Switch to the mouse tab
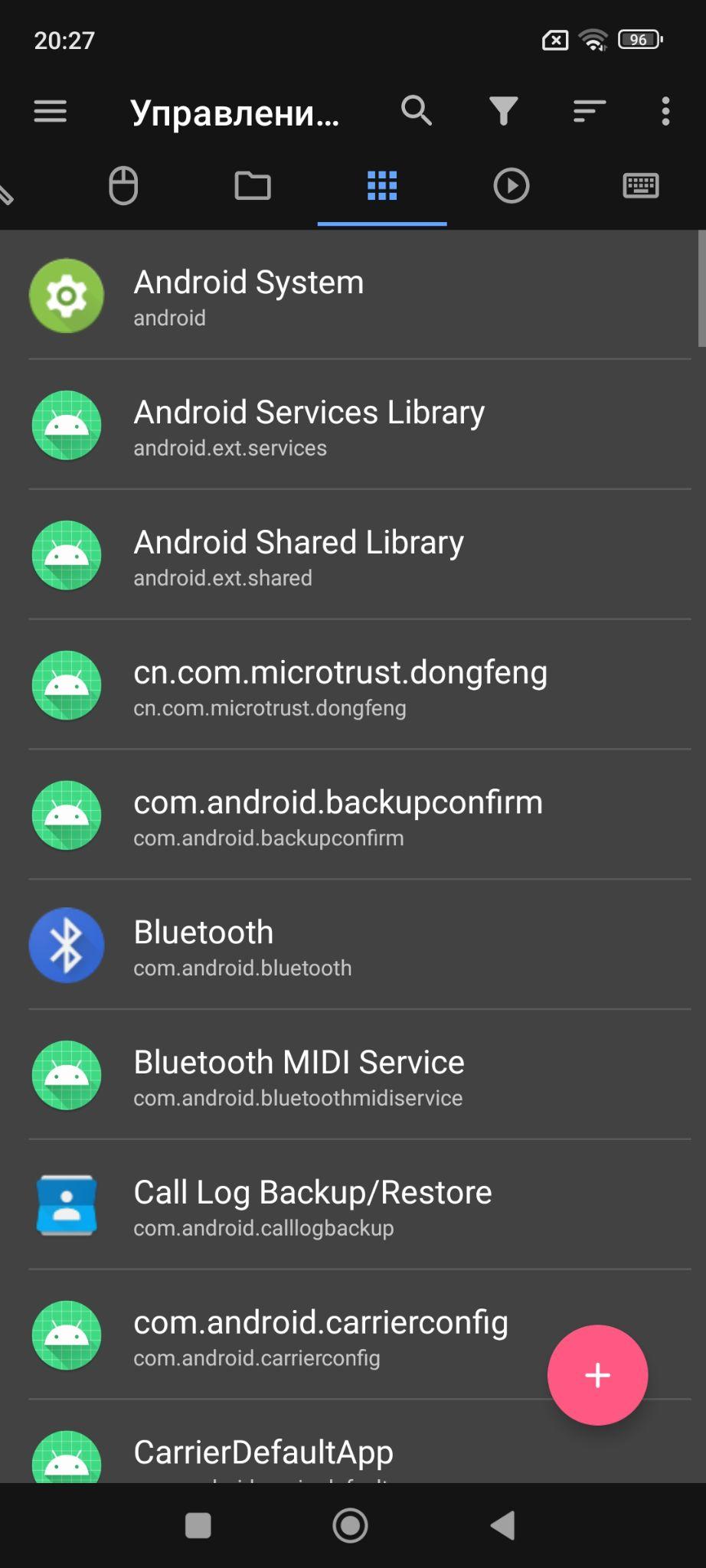Viewport: 706px width, 1568px height. click(123, 186)
